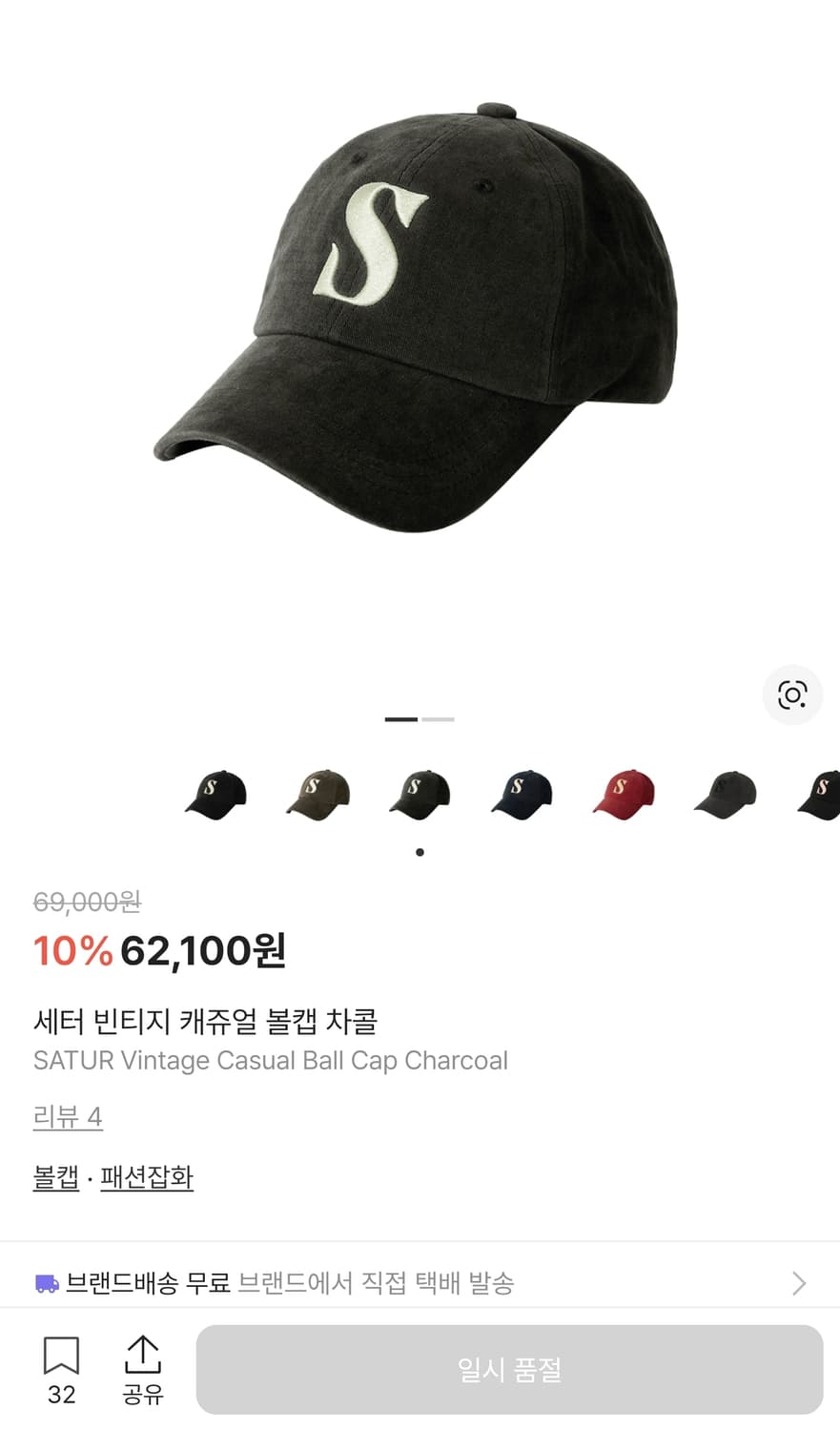This screenshot has height=1431, width=840.
Task: Open the 리뷰 4 reviews link
Action: click(67, 1116)
